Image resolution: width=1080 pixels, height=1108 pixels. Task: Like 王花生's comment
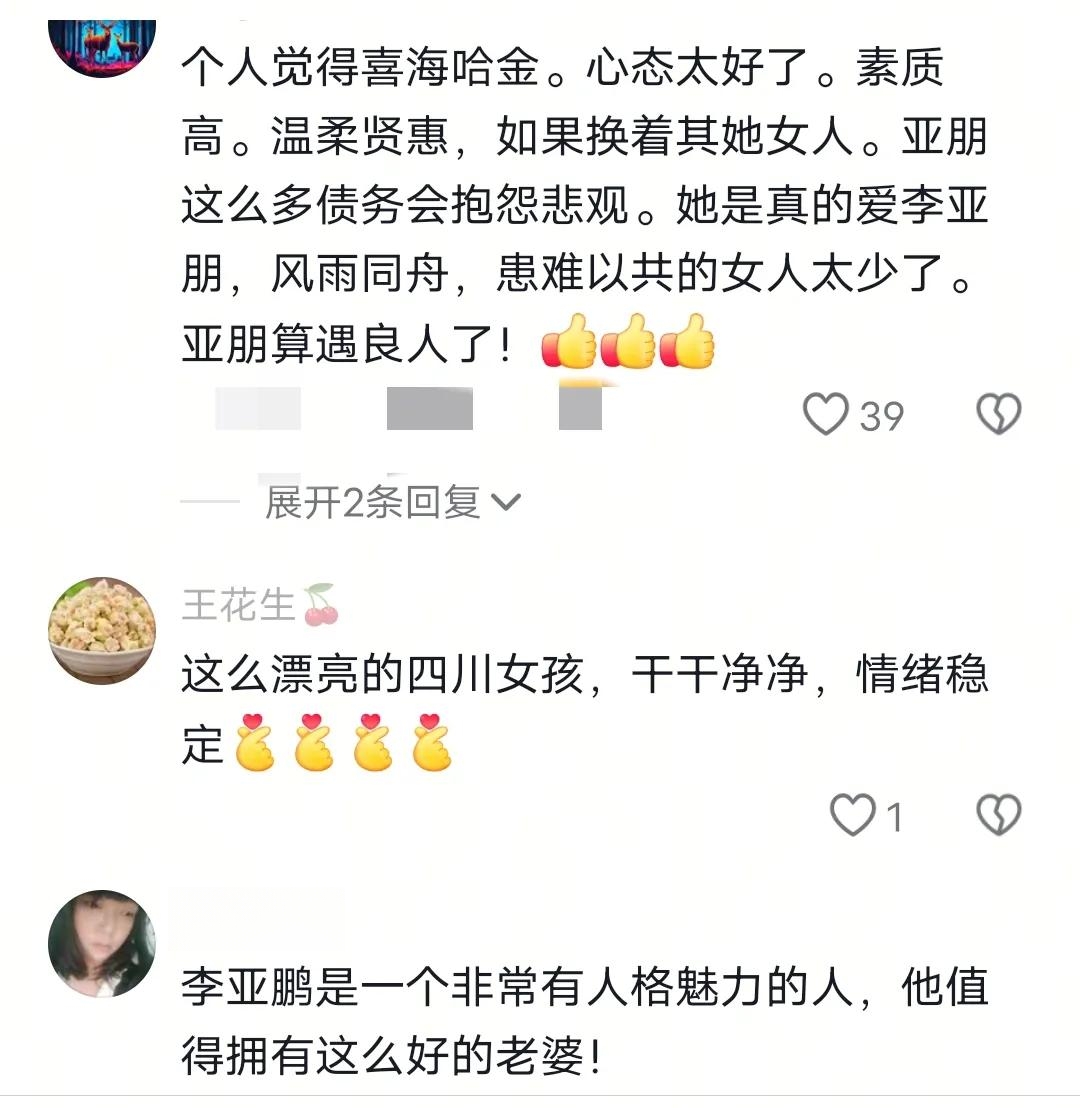pos(853,817)
